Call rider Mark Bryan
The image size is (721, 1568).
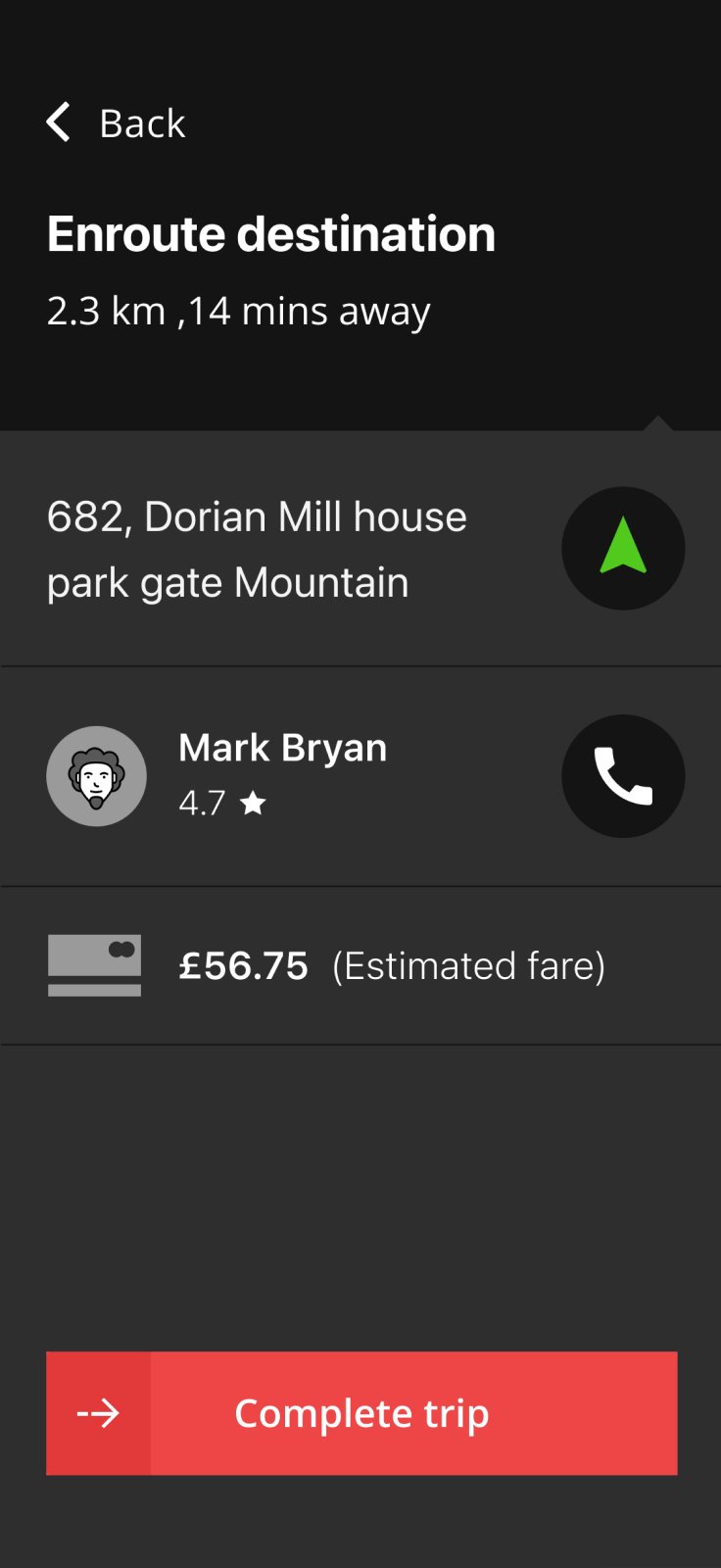(x=622, y=776)
